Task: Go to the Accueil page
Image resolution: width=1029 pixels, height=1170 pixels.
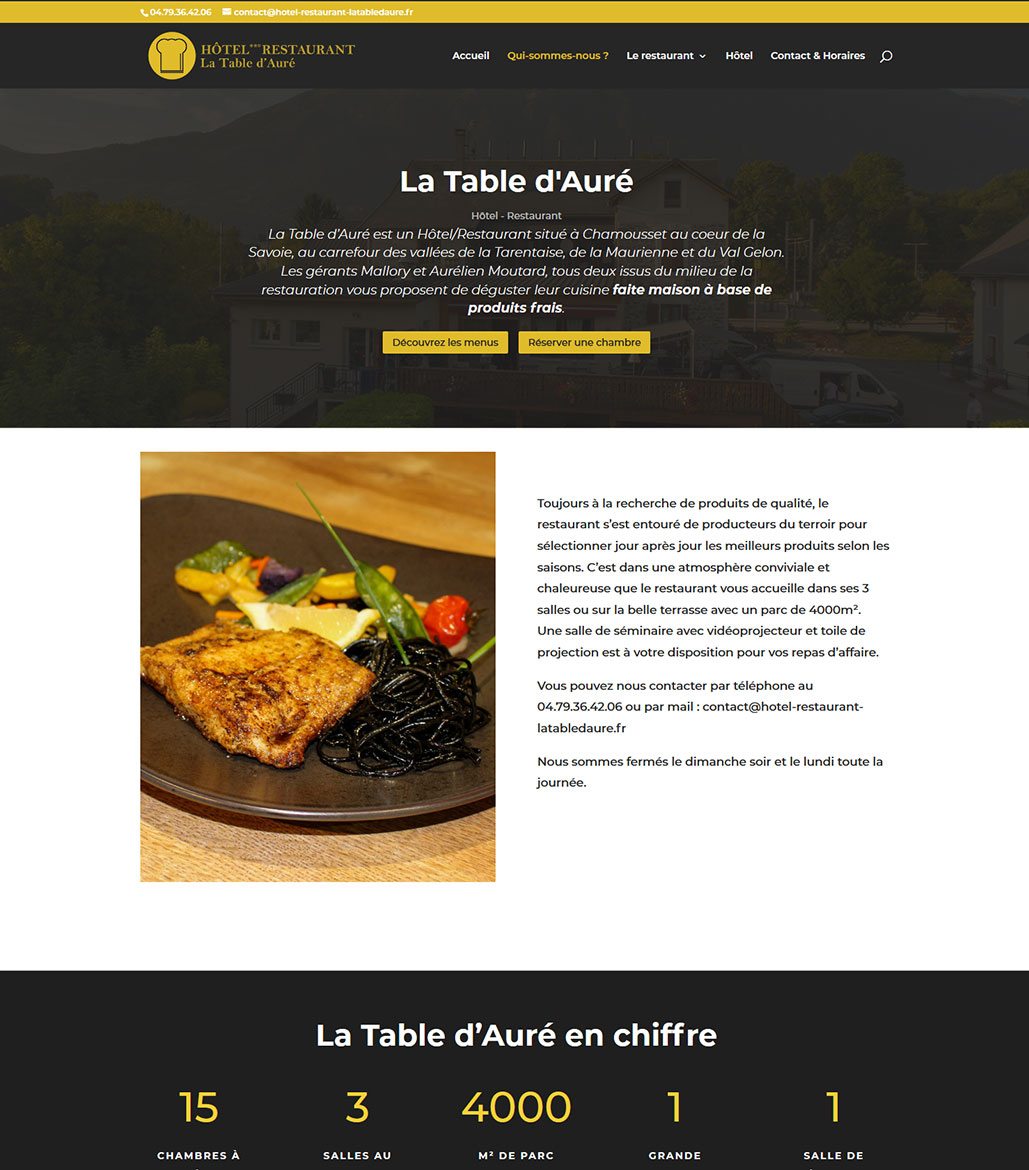Action: pyautogui.click(x=470, y=56)
